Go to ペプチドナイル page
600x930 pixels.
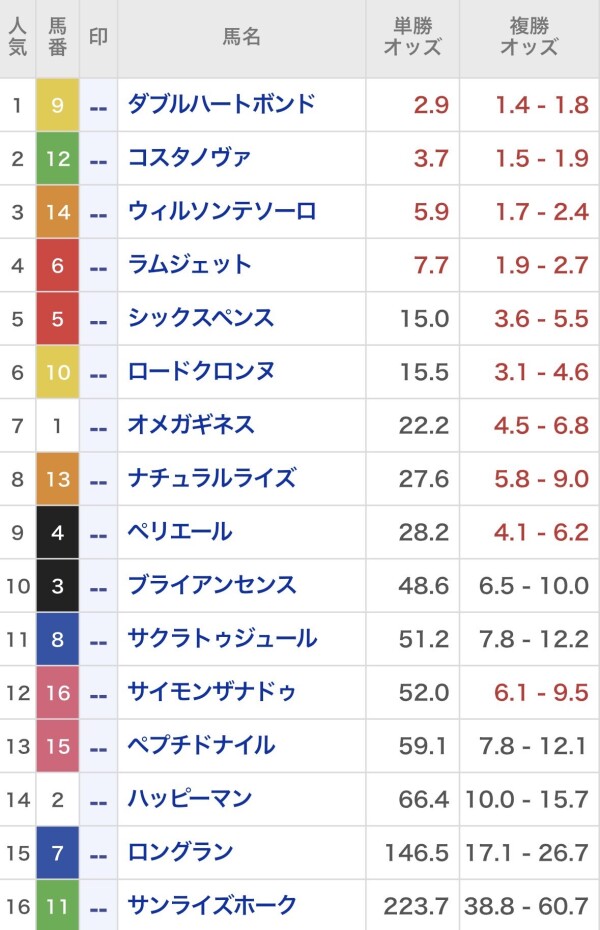[200, 745]
